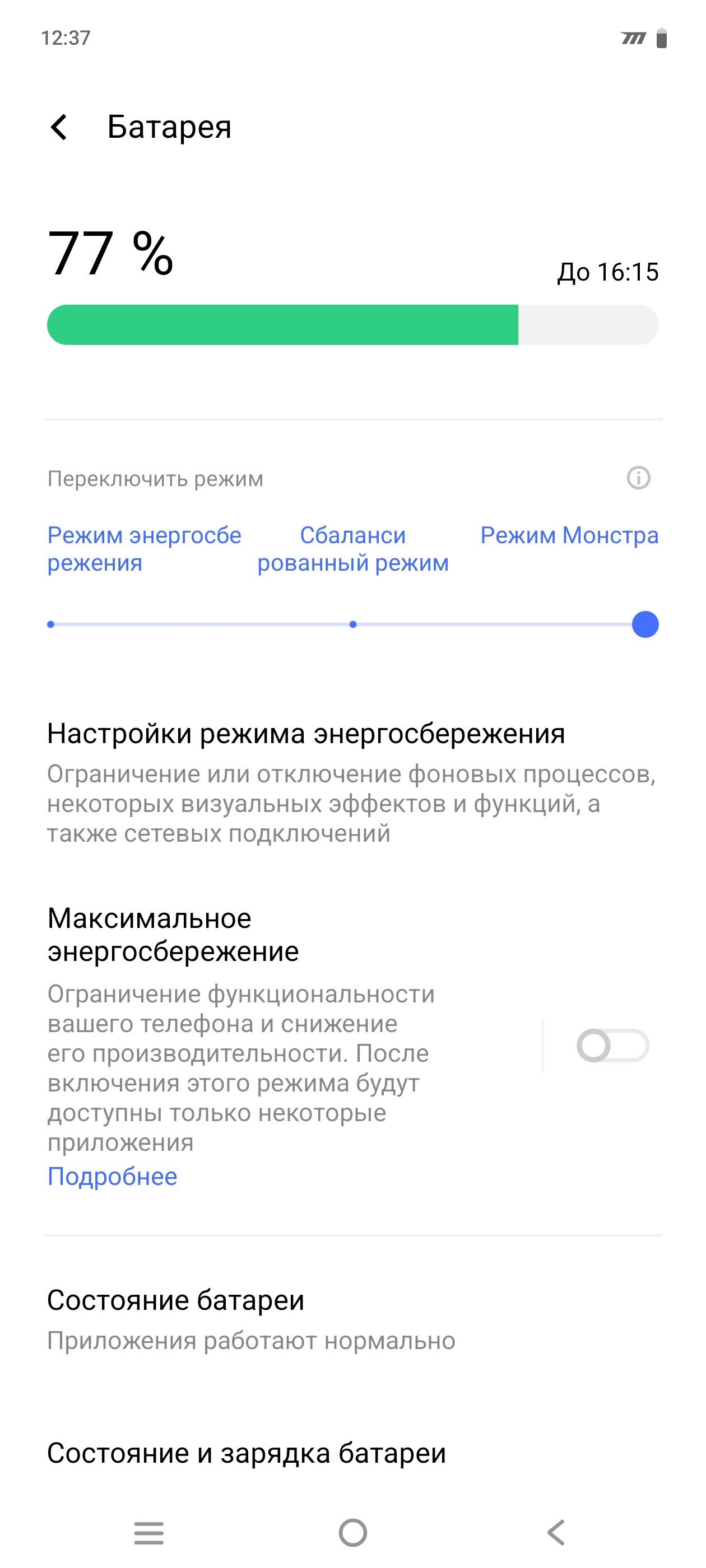The height and width of the screenshot is (1568, 706).
Task: Tap the middle point on the mode slider
Action: coord(352,624)
